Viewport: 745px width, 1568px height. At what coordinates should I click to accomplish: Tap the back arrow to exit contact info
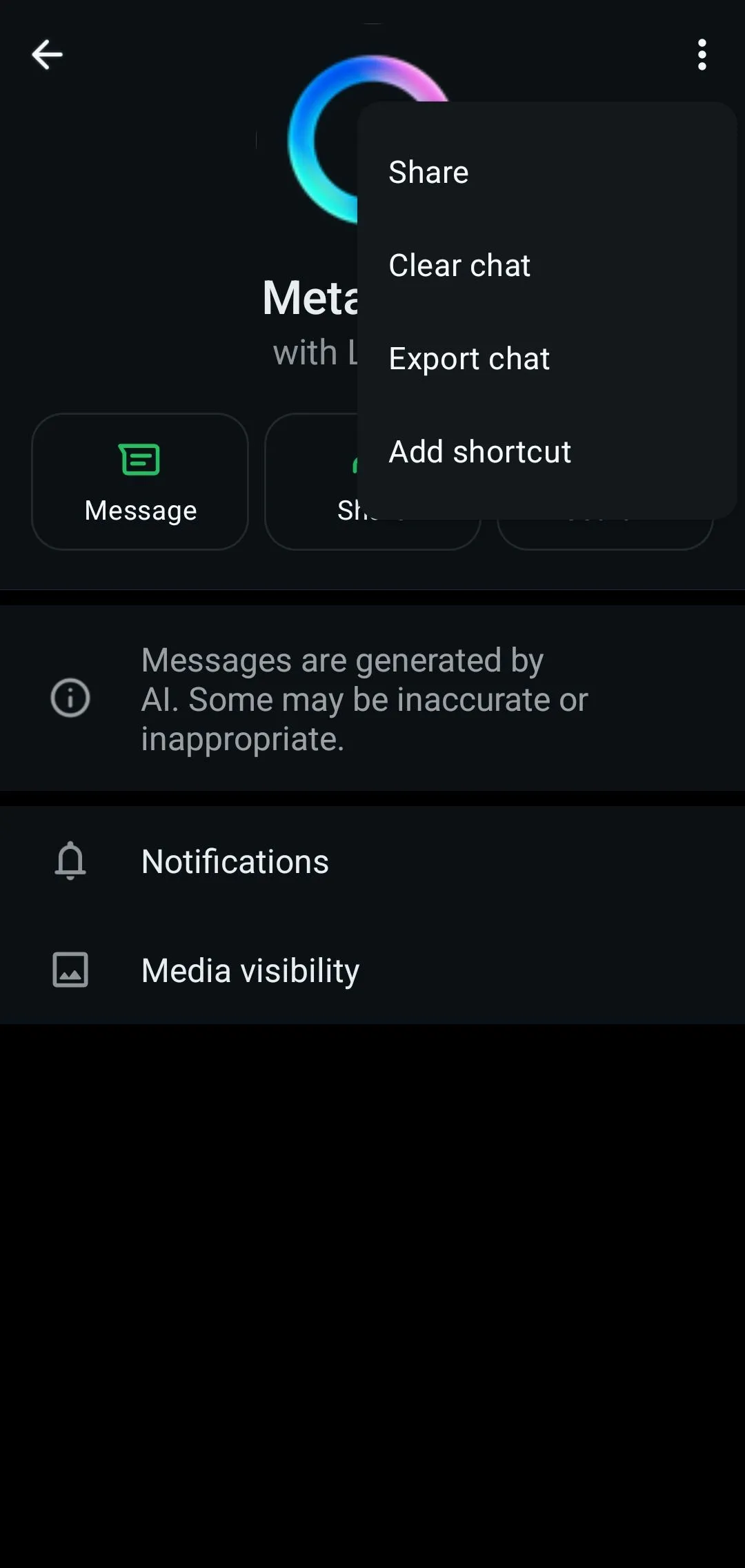[46, 55]
